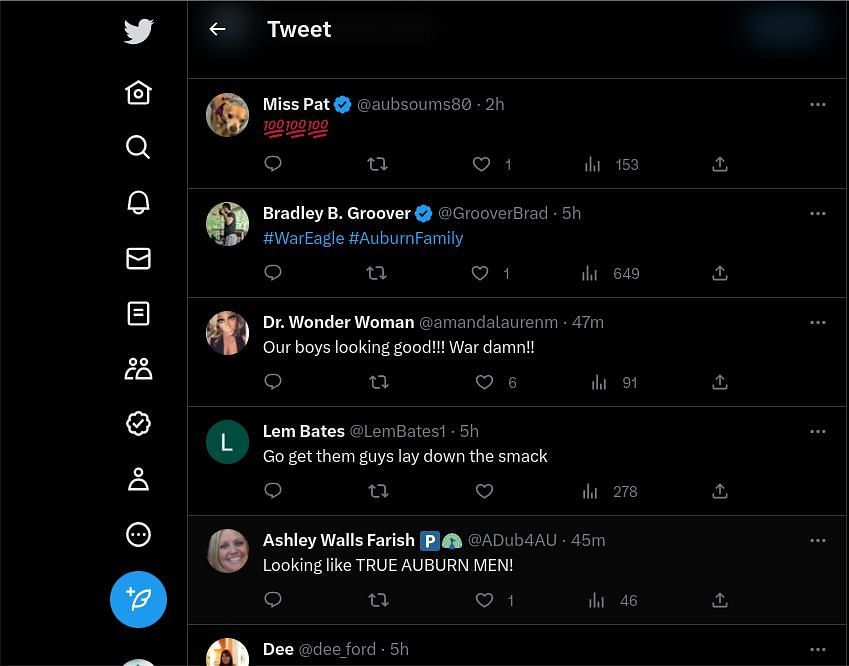
Task: Share Lem Bates's tweet
Action: pos(719,491)
